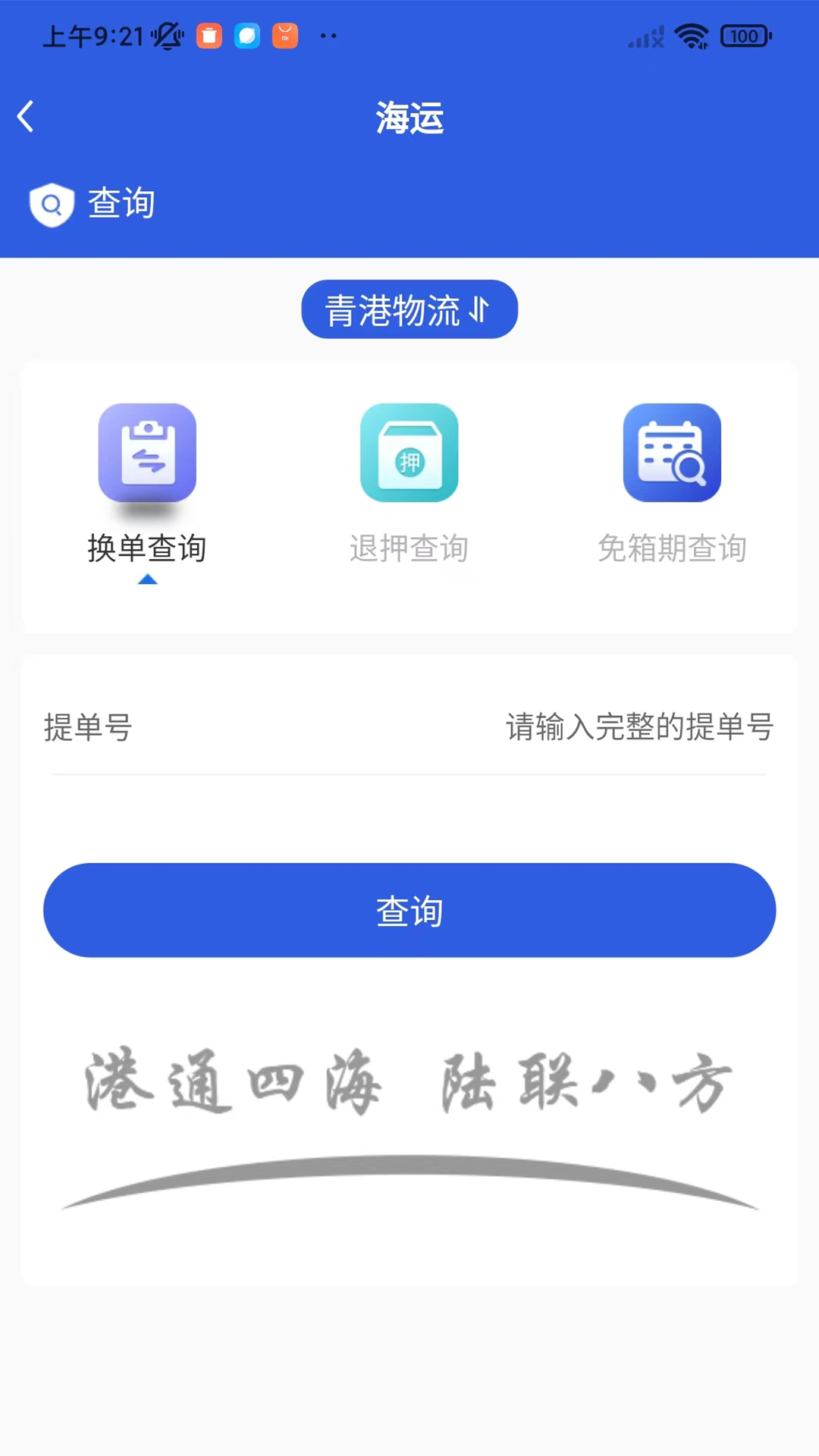Image resolution: width=819 pixels, height=1456 pixels.
Task: Open the 青港物流 company switcher
Action: (409, 309)
